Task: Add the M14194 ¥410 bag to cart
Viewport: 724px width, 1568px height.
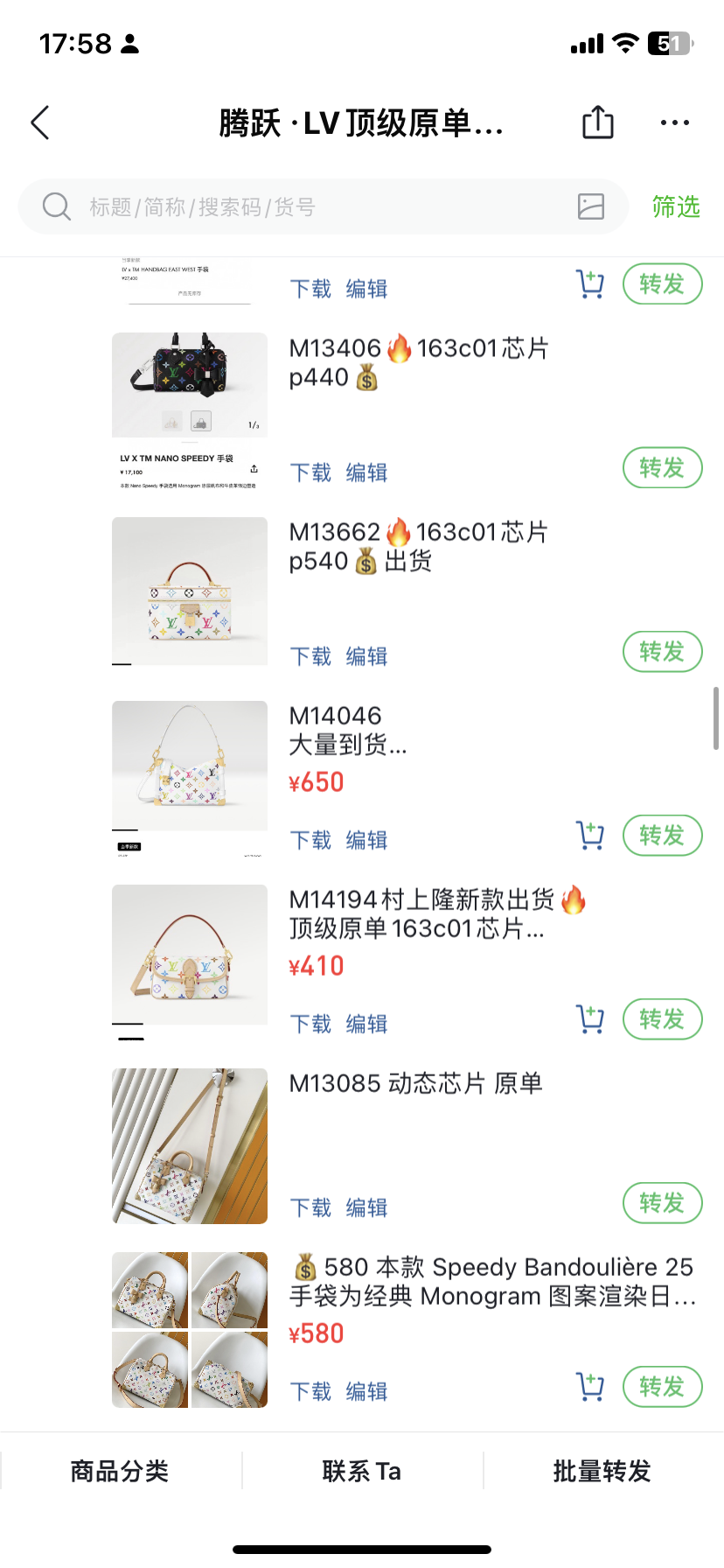Action: pyautogui.click(x=590, y=1019)
